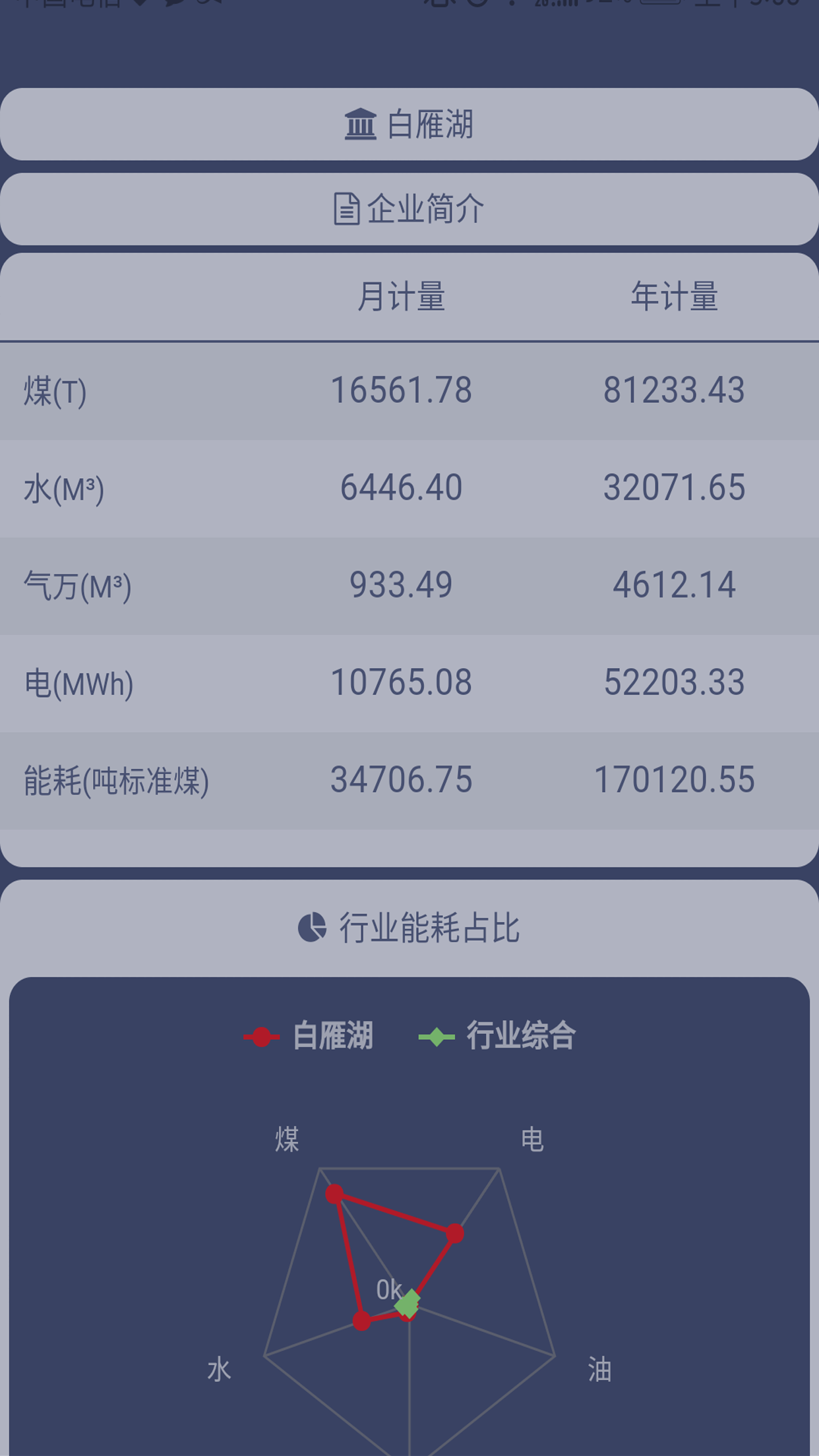This screenshot has width=819, height=1456.
Task: Open 企业简介 company profile
Action: [409, 209]
